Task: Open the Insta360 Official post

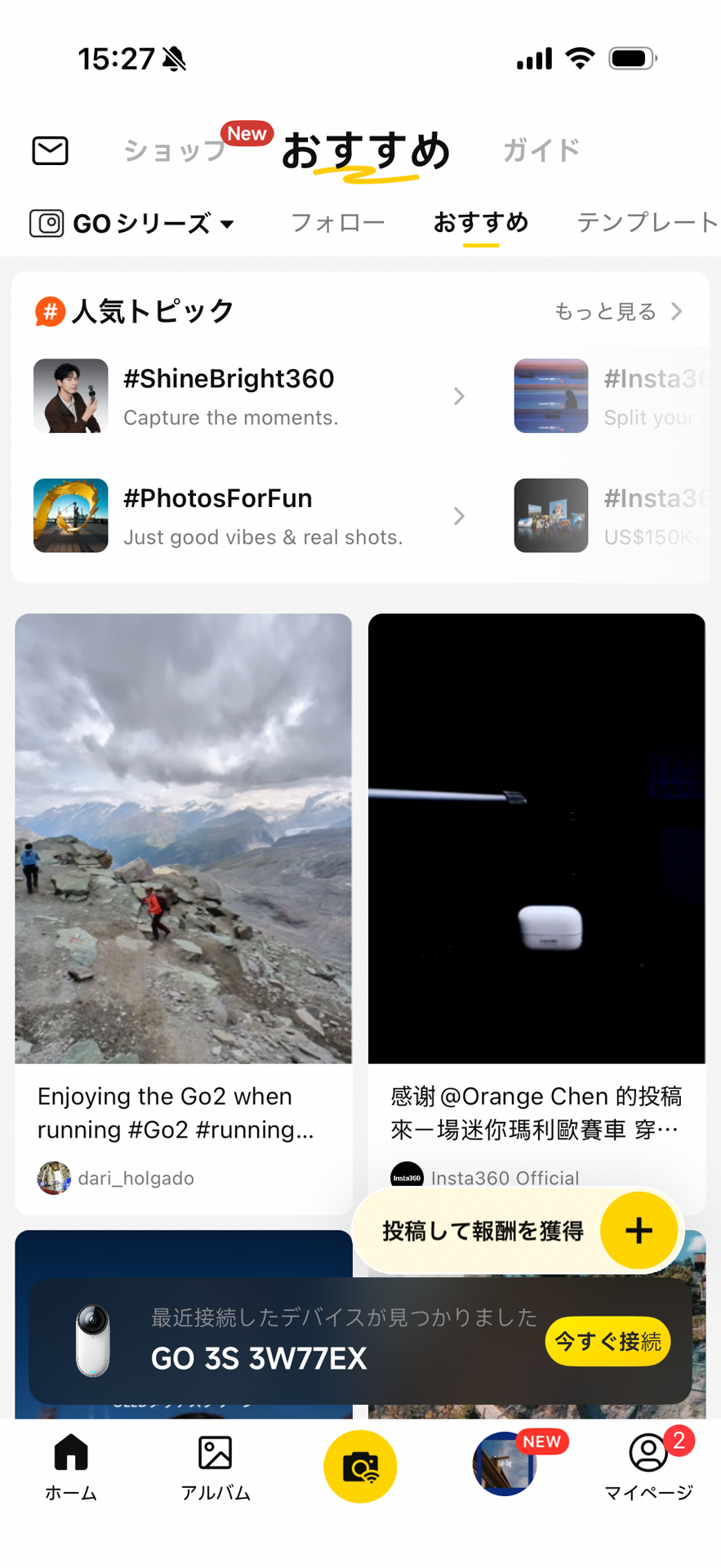Action: 536,898
